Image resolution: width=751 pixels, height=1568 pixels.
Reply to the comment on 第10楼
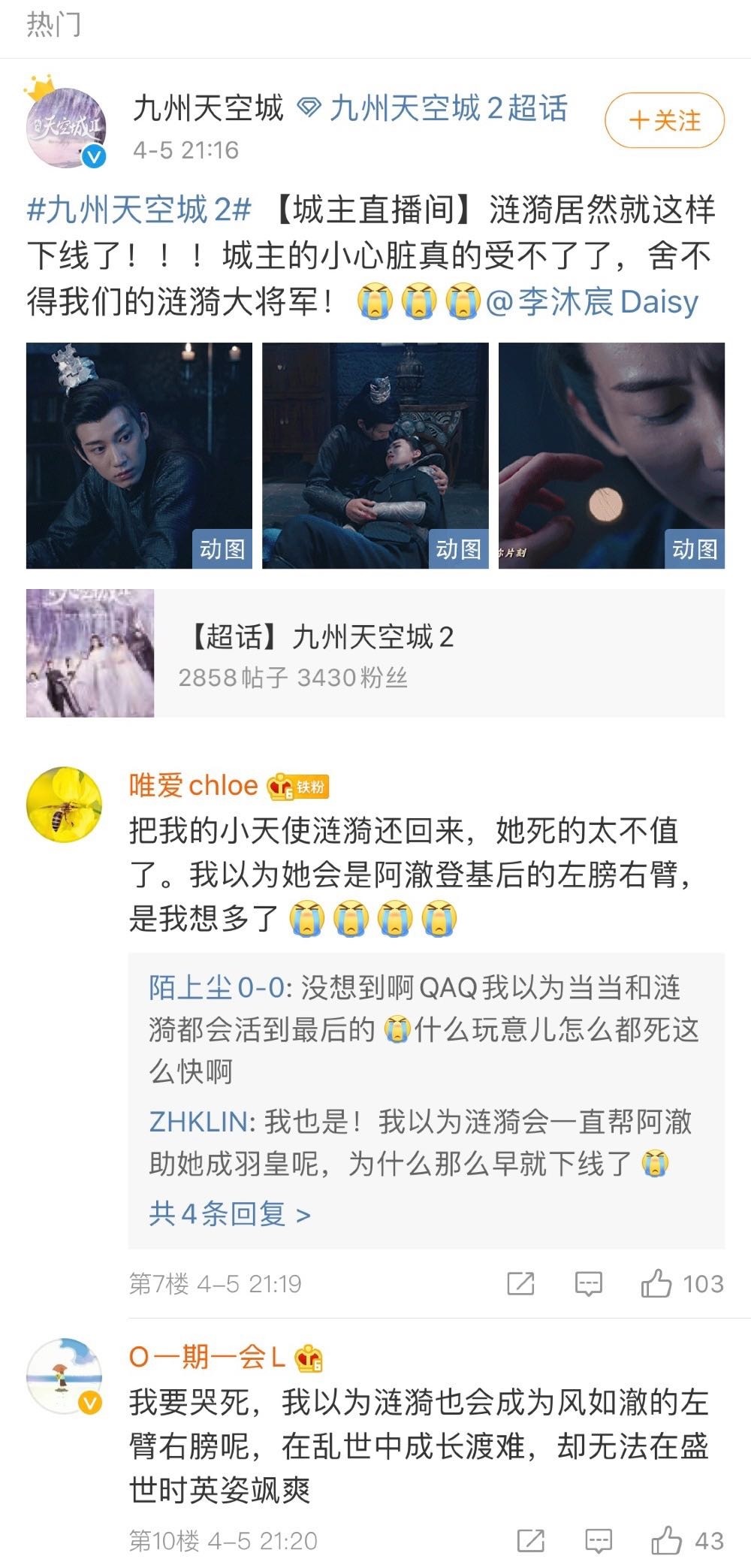pyautogui.click(x=598, y=1542)
